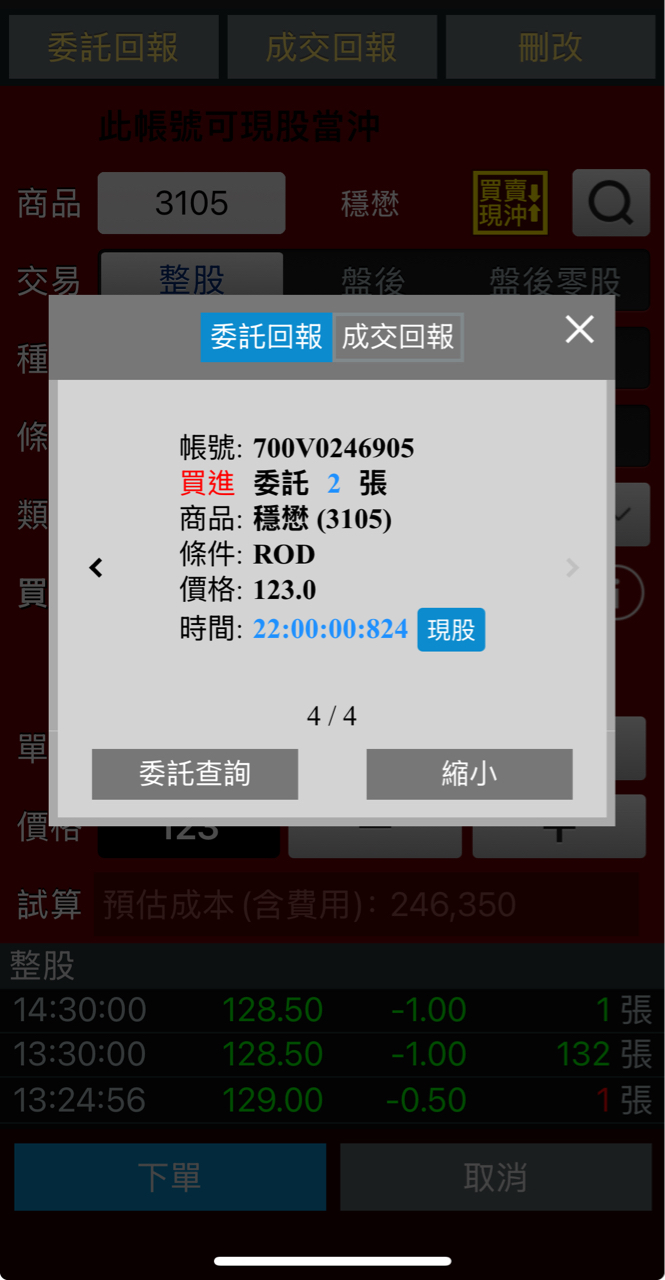Minimize dialog with 縮小 button
Screen dimensions: 665x1280
[x=469, y=774]
